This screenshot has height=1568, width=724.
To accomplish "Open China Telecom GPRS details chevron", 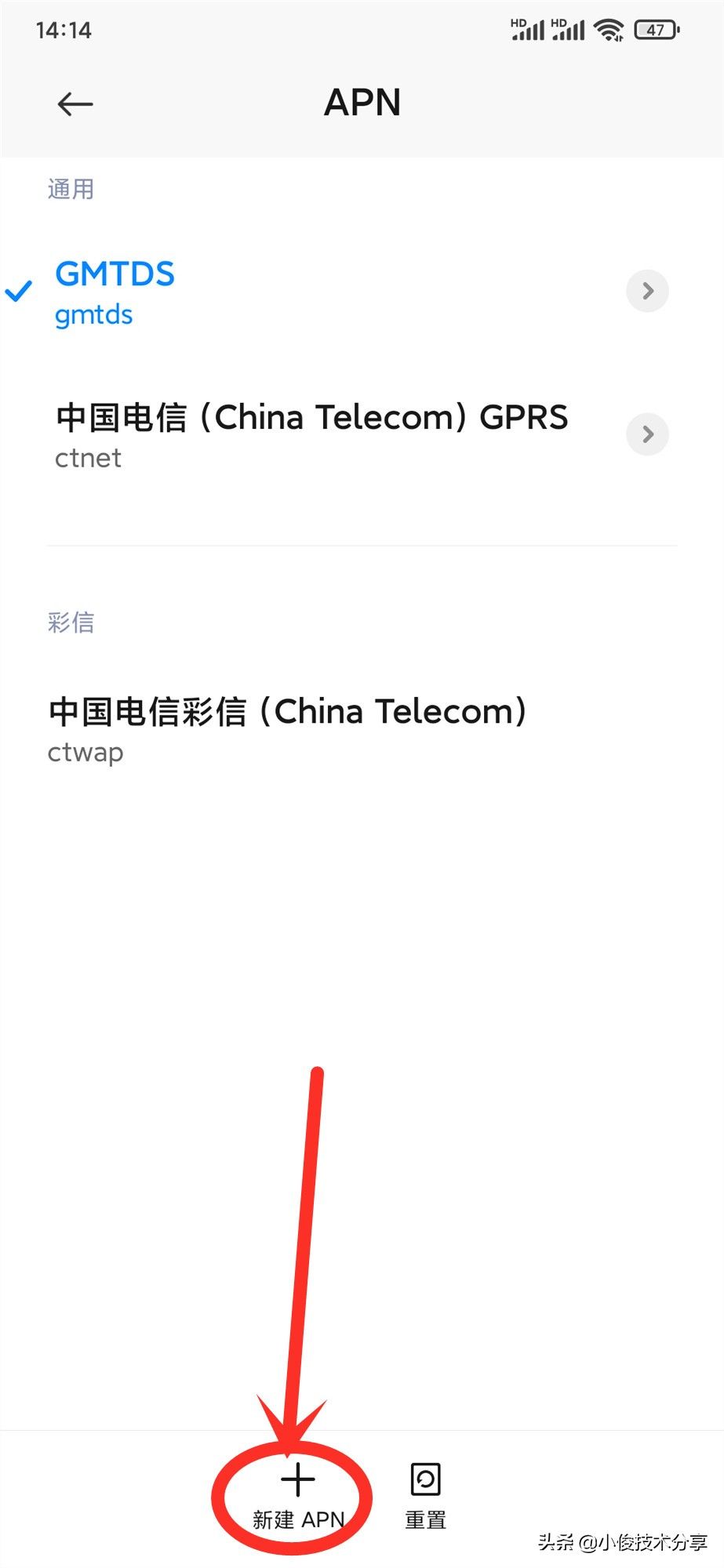I will pos(647,434).
